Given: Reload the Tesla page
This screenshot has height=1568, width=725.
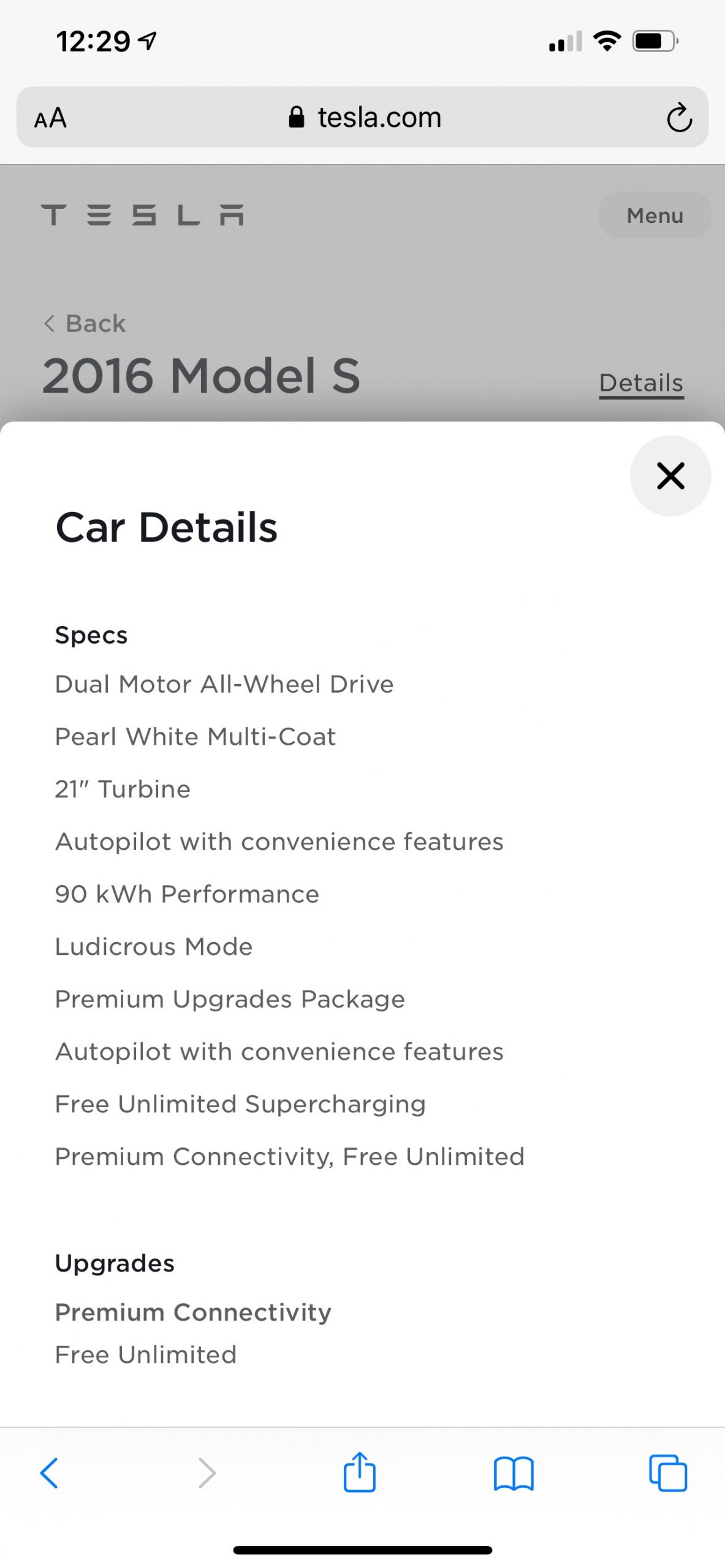Looking at the screenshot, I should point(679,118).
